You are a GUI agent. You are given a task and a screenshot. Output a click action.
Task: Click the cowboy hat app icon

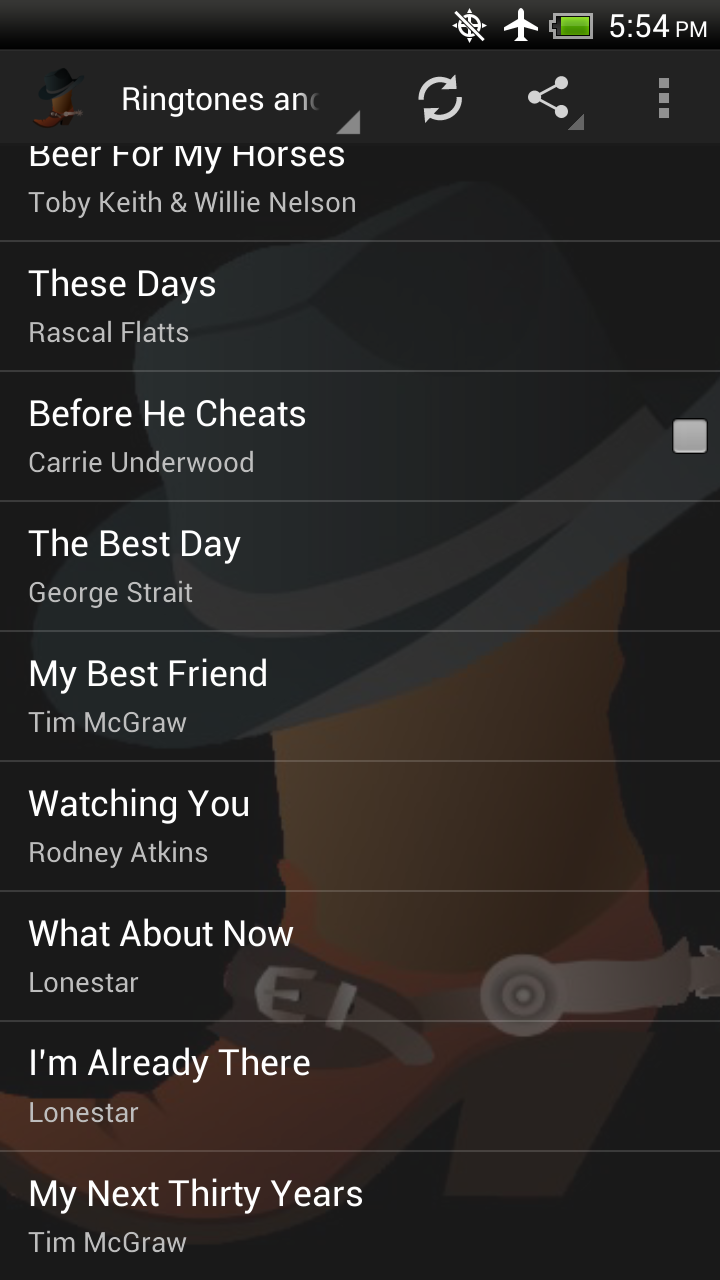pos(57,97)
